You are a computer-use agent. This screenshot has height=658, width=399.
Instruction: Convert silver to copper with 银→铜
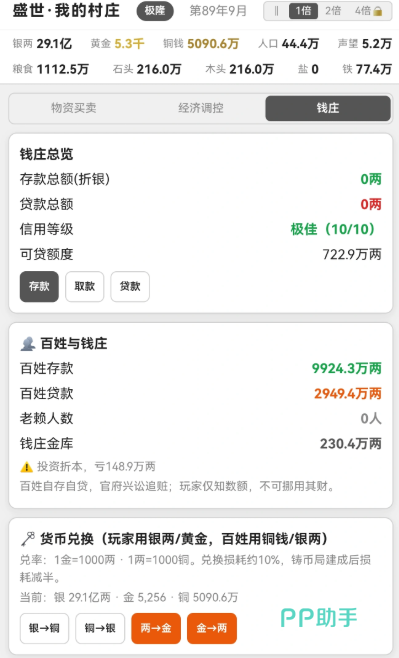click(44, 628)
